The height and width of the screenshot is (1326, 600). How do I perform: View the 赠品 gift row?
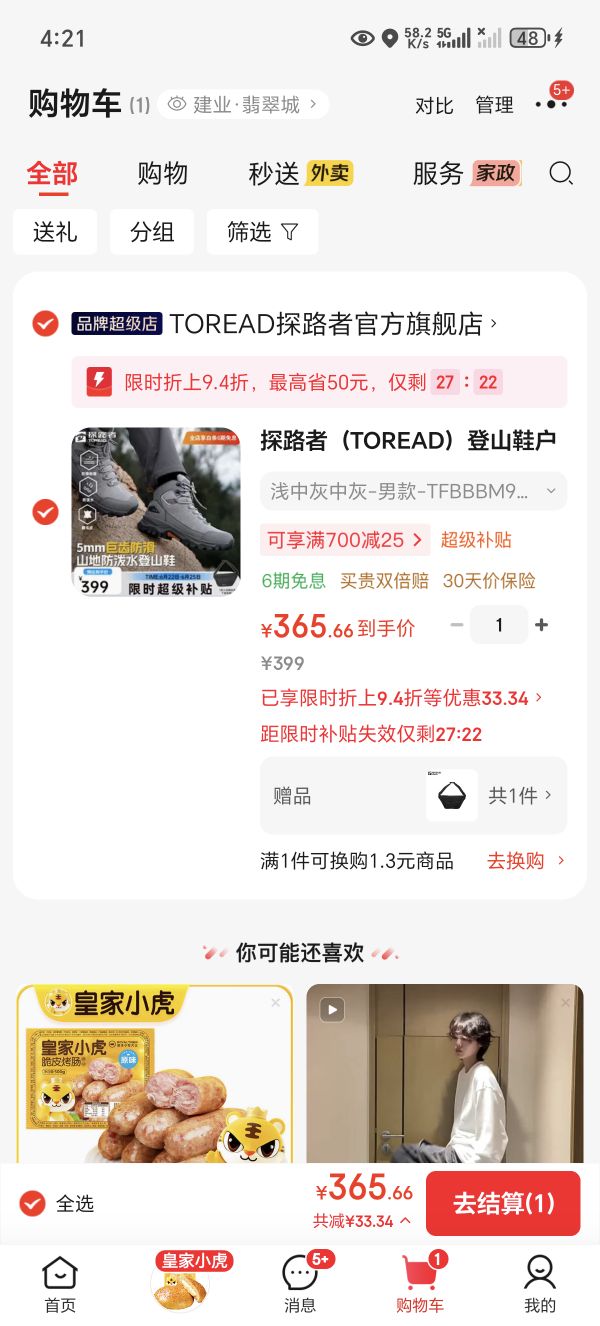point(413,795)
